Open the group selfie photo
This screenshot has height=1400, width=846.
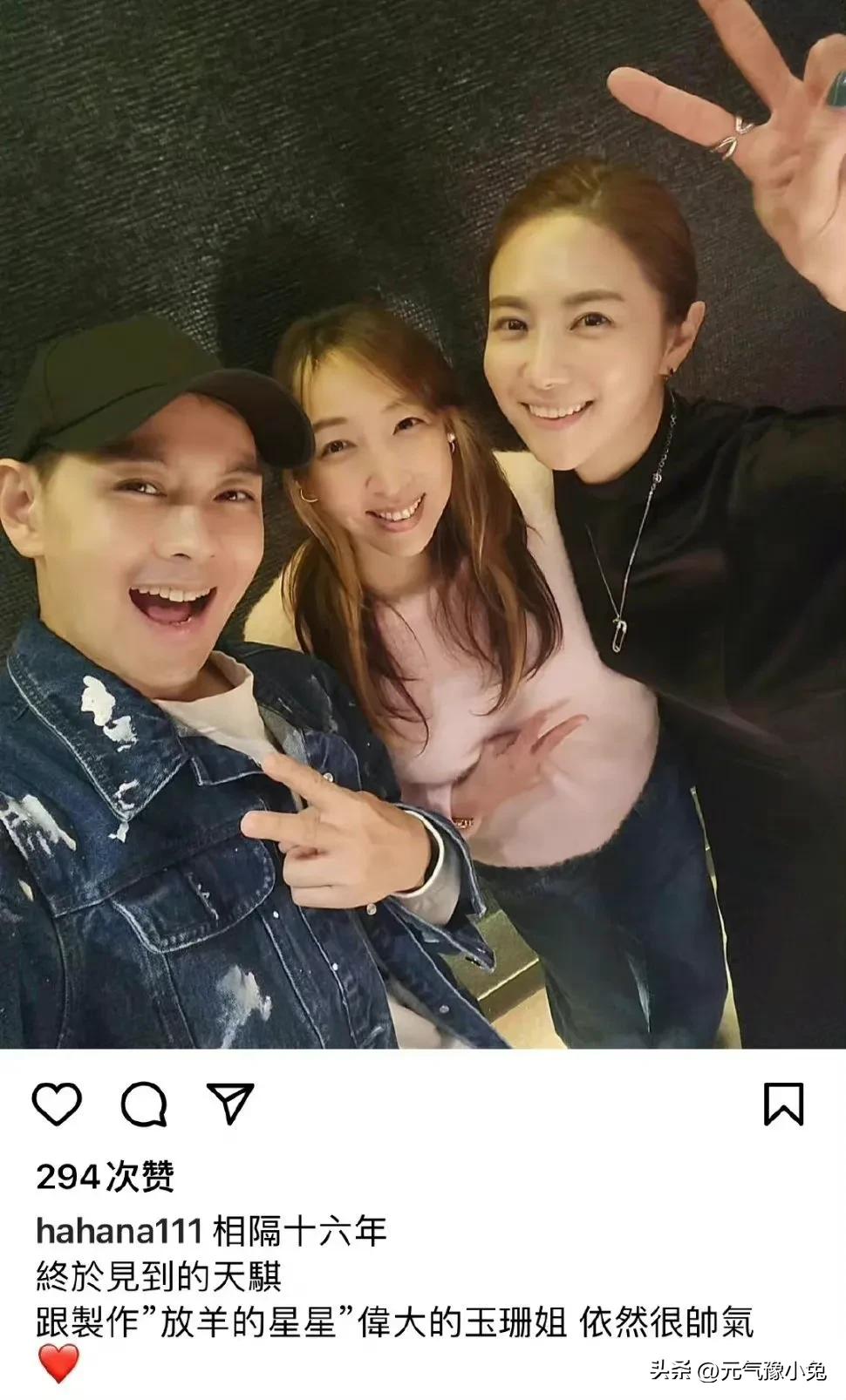pos(423,523)
